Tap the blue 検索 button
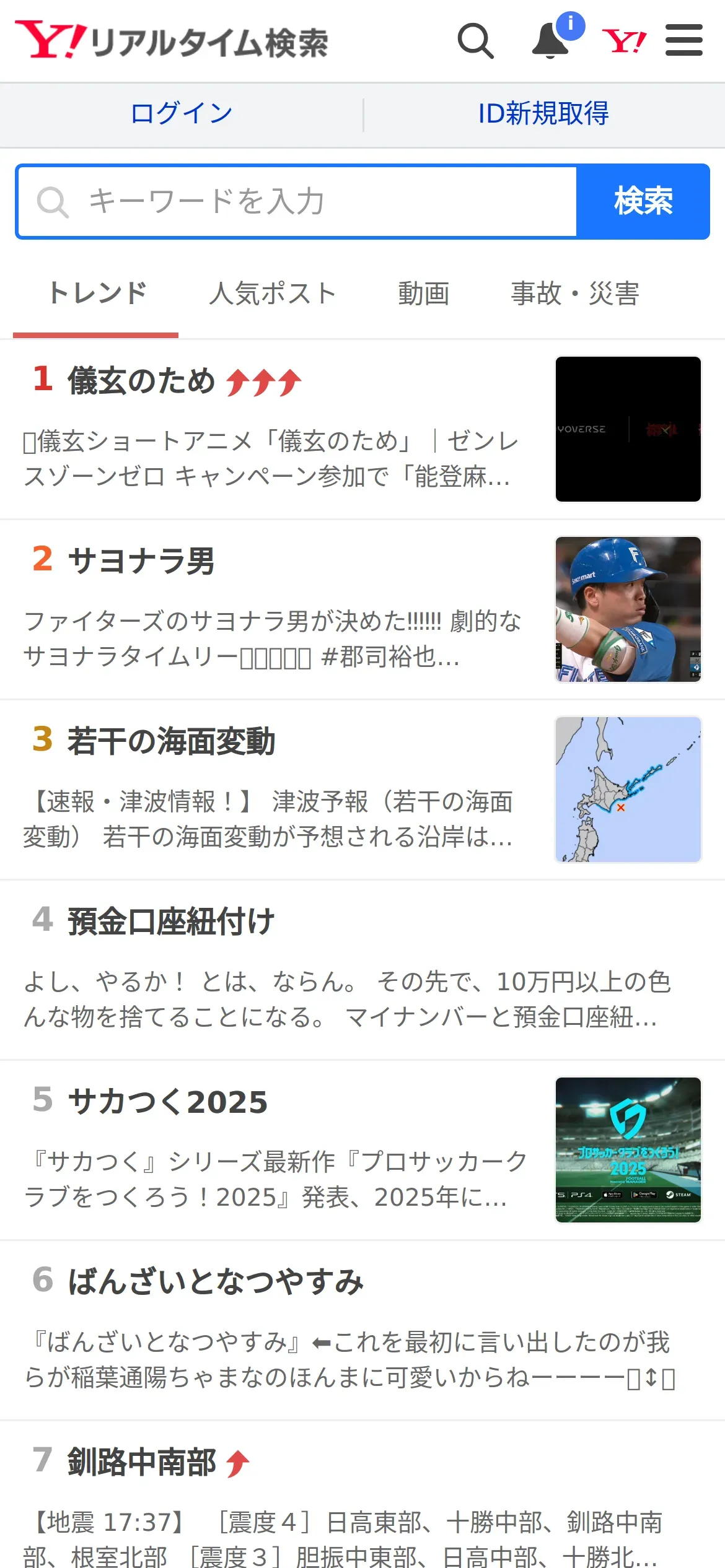The height and width of the screenshot is (1568, 725). 643,202
